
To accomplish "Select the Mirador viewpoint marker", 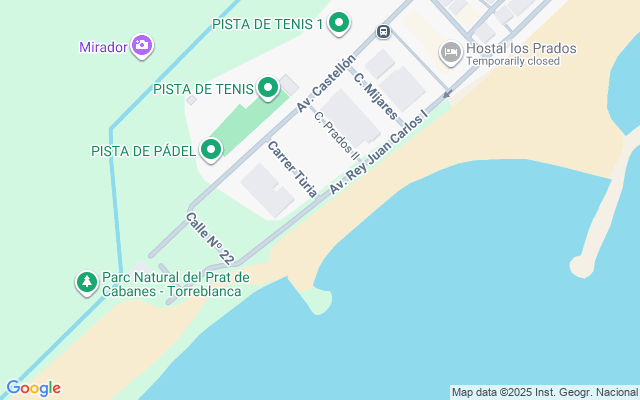I will point(142,45).
